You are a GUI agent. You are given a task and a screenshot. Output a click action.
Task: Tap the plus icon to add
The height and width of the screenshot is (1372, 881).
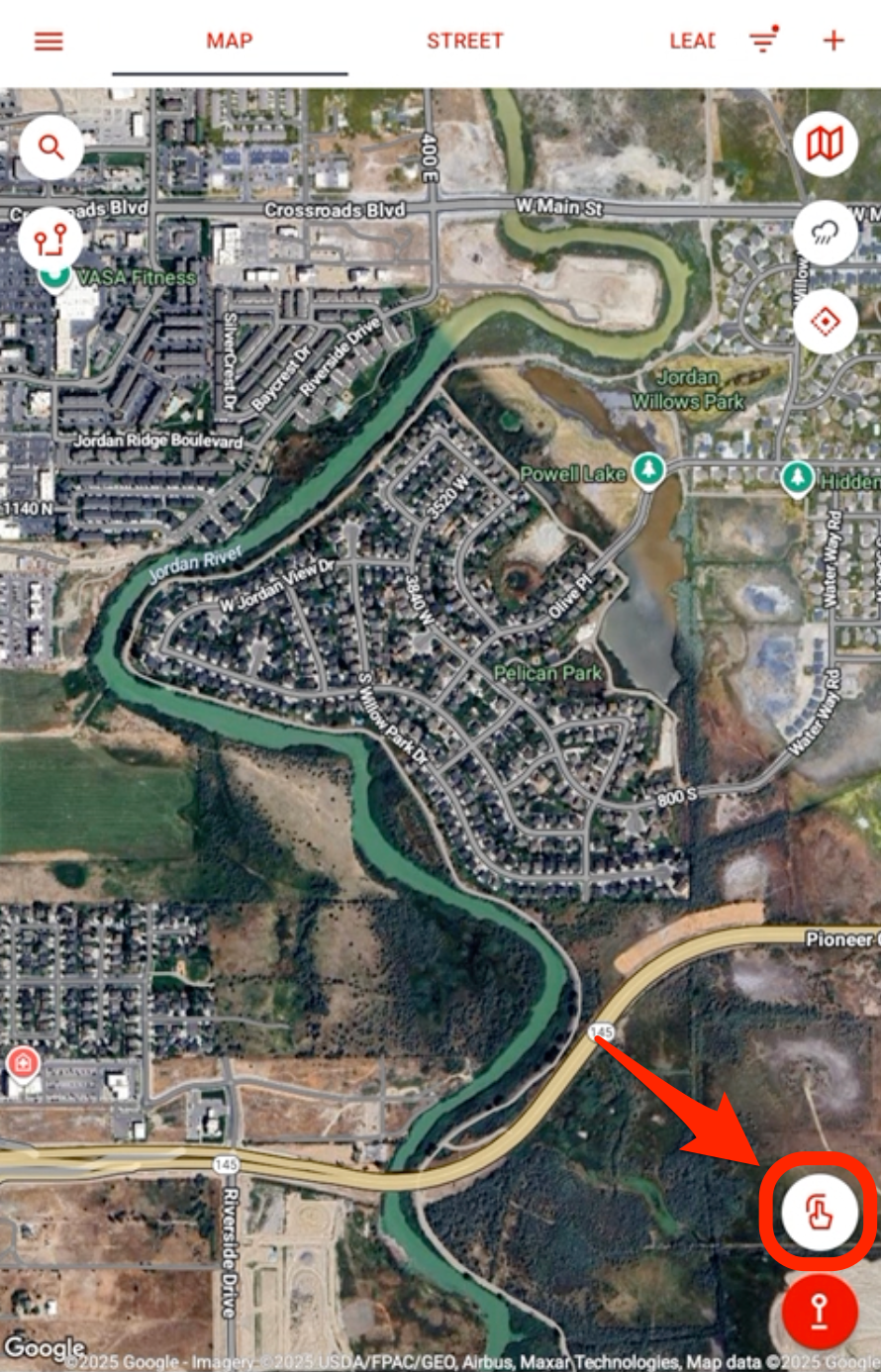click(833, 41)
